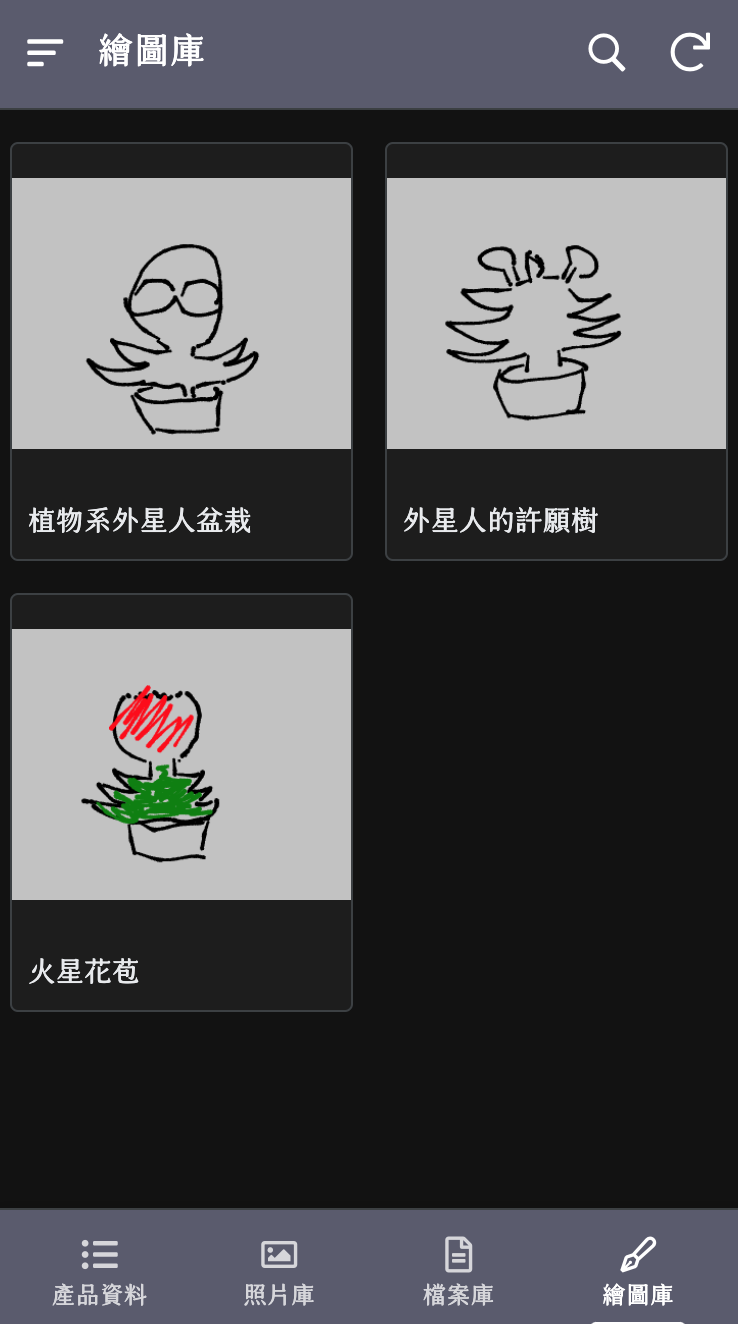The height and width of the screenshot is (1324, 738).
Task: Open the 外星人的許願樹 drawing
Action: click(x=556, y=350)
